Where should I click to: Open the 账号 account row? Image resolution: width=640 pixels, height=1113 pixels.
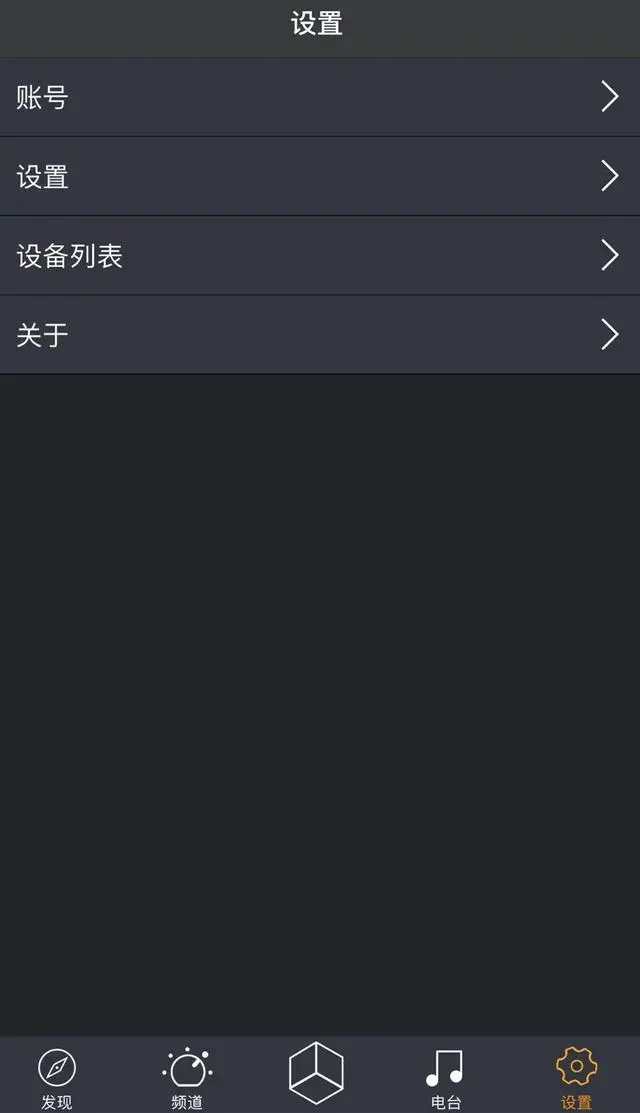320,97
